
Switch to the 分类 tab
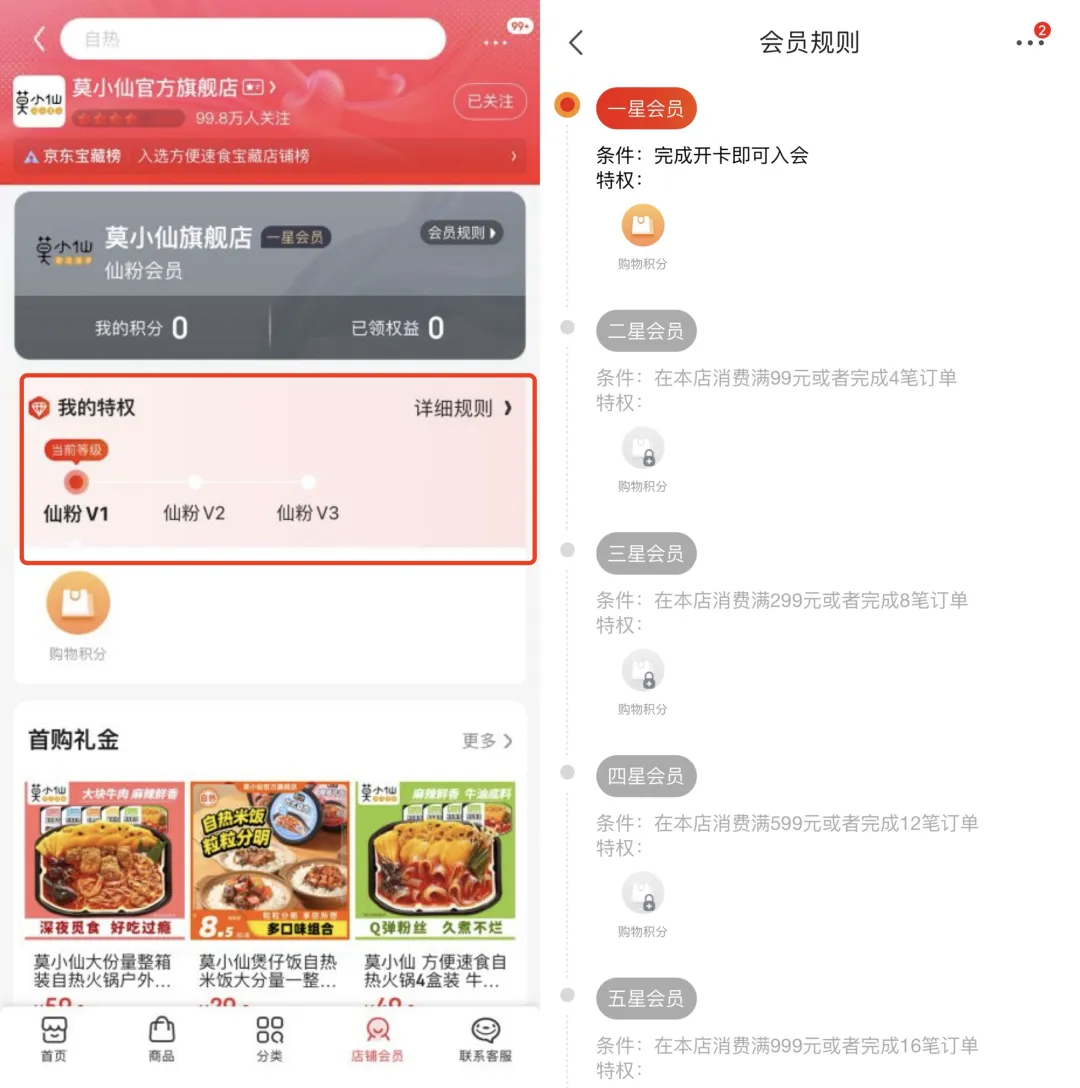pyautogui.click(x=269, y=1040)
